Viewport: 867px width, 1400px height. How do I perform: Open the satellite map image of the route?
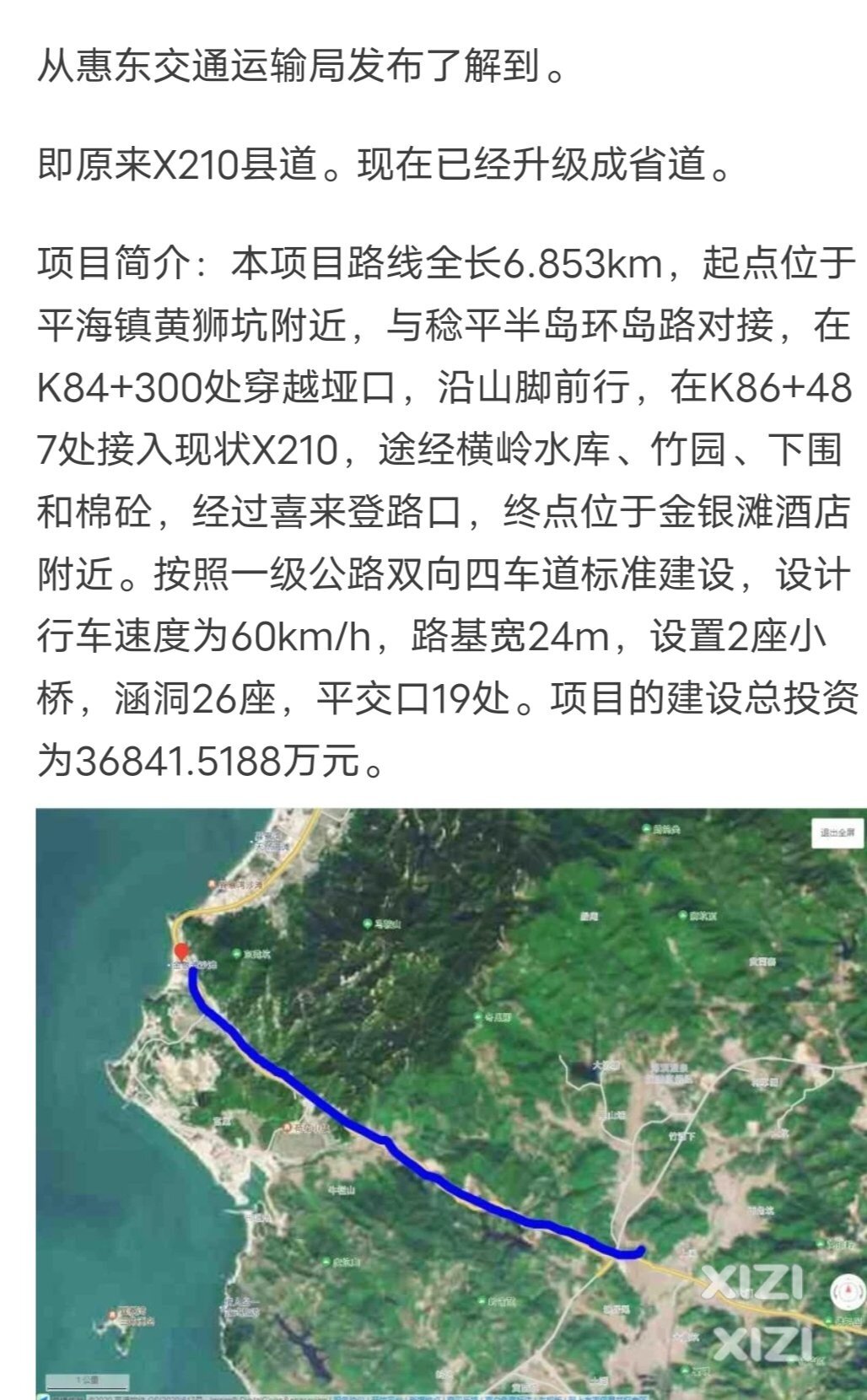click(x=451, y=1103)
